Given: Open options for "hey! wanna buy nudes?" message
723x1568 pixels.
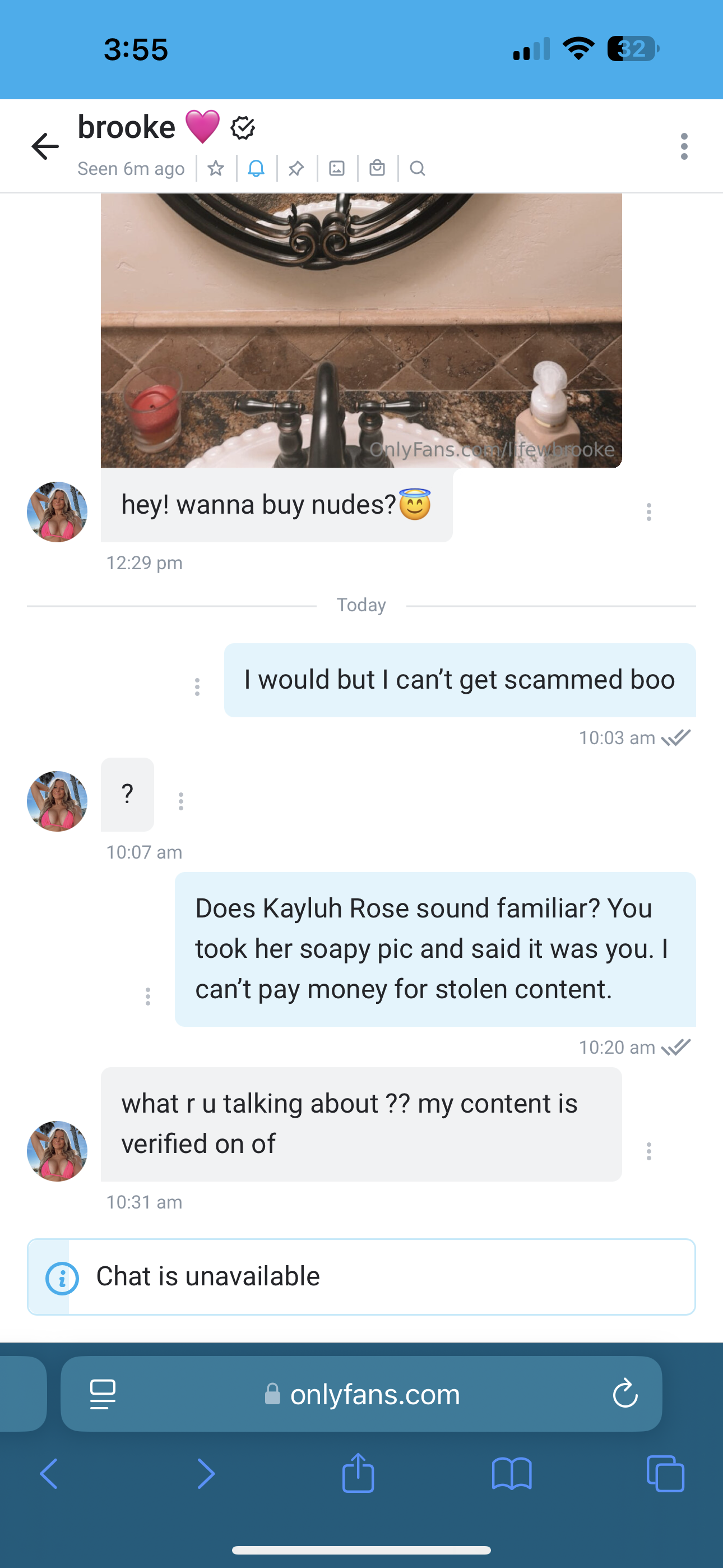Looking at the screenshot, I should tap(649, 512).
